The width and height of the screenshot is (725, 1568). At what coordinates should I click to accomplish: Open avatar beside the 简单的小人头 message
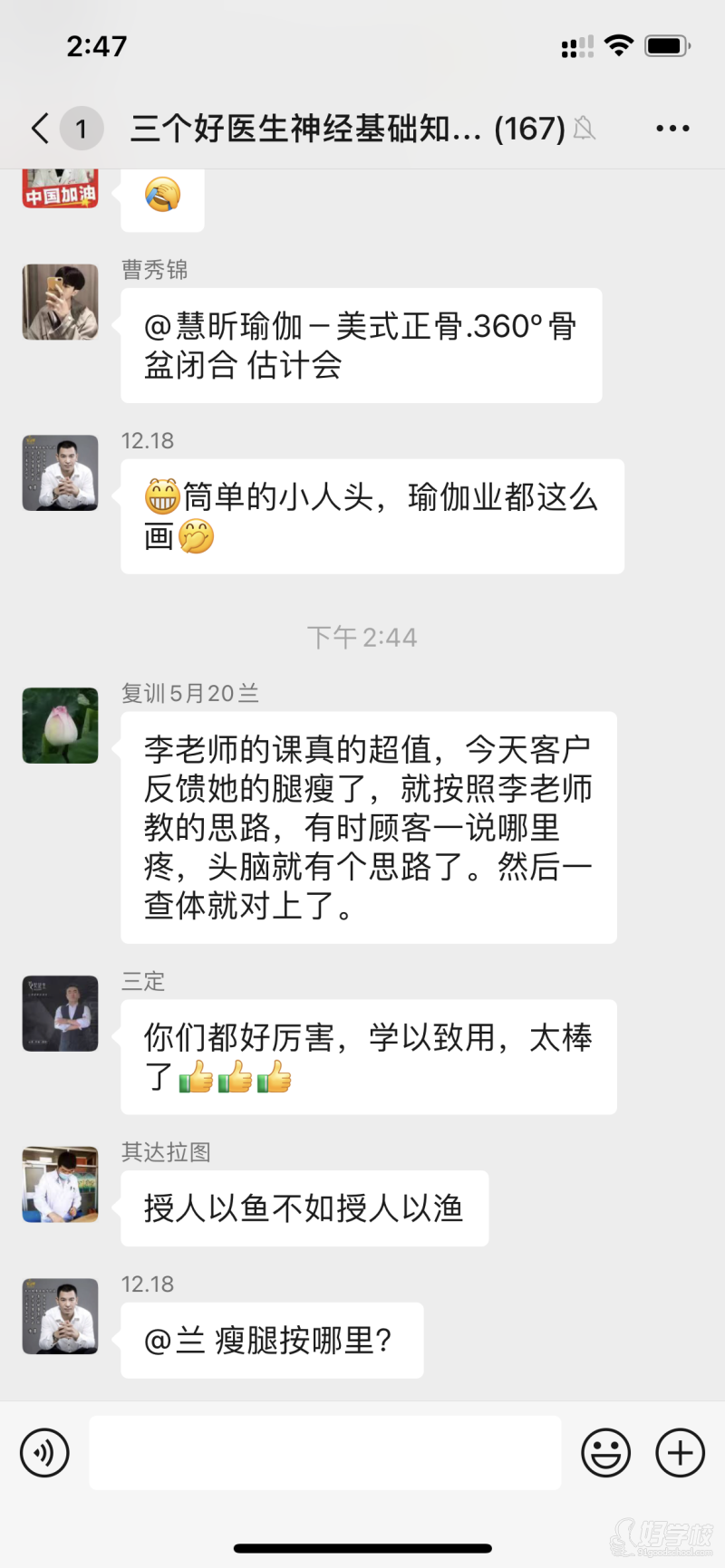coord(61,473)
